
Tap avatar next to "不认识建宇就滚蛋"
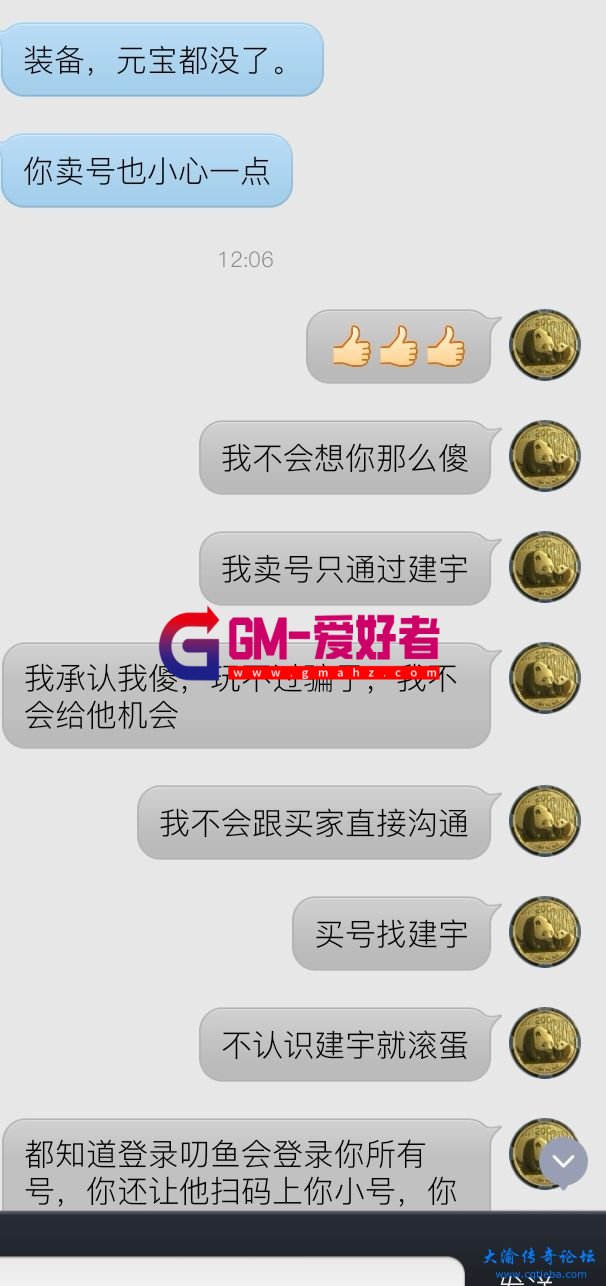click(545, 1043)
